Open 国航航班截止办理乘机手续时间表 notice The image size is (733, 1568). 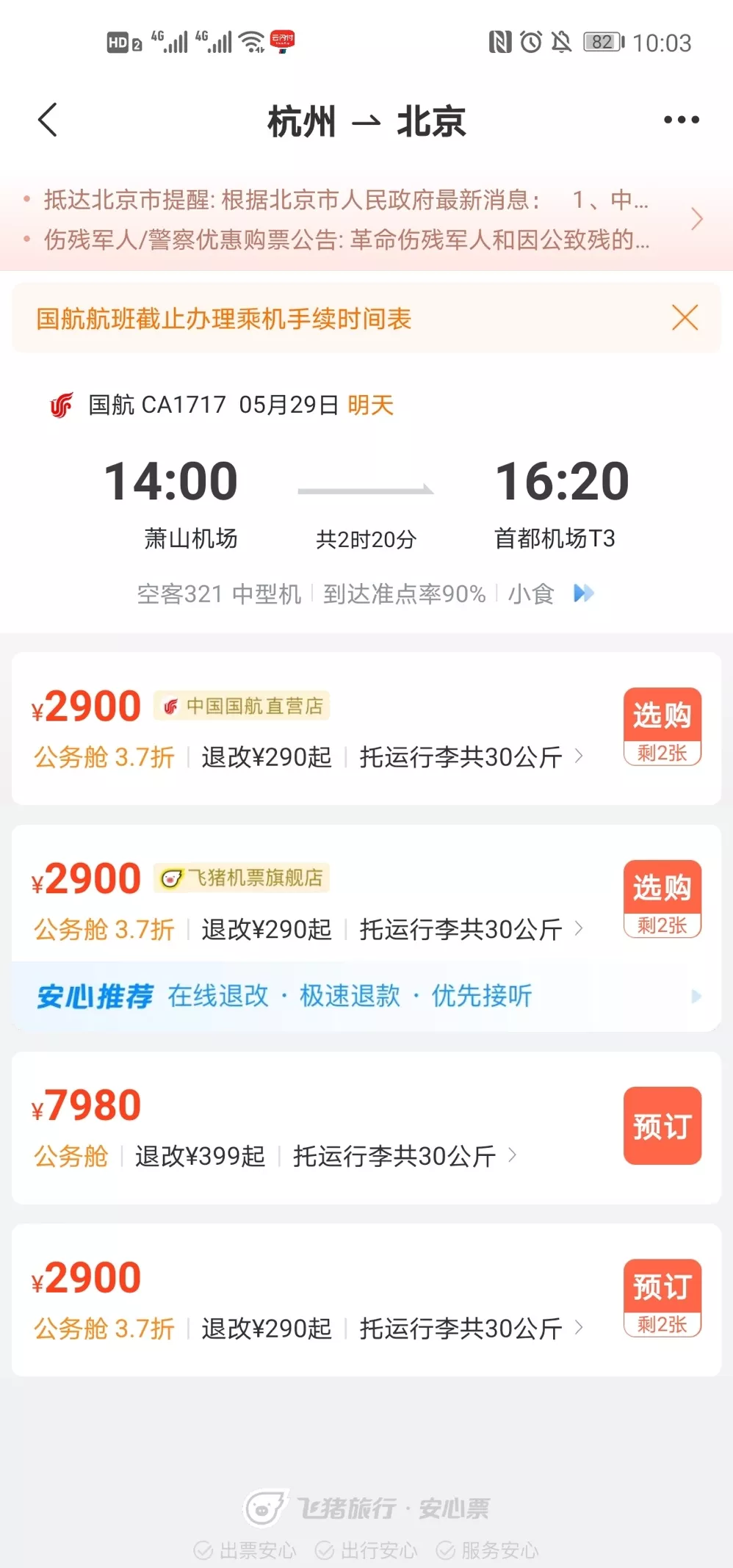pyautogui.click(x=224, y=319)
